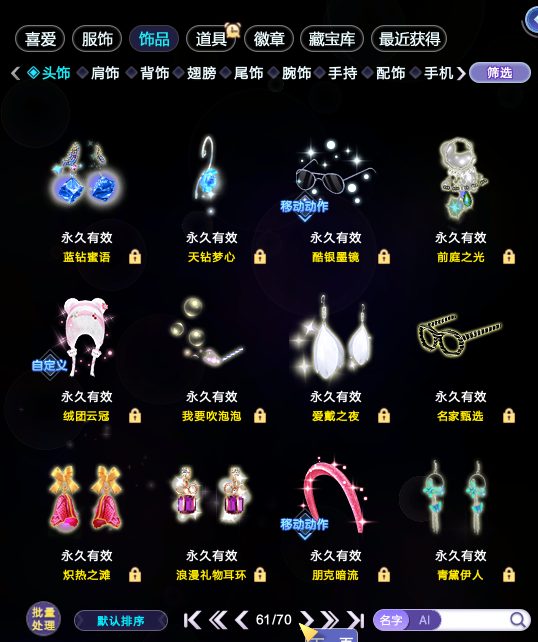The height and width of the screenshot is (642, 538).
Task: Go to the next page arrow
Action: click(306, 620)
